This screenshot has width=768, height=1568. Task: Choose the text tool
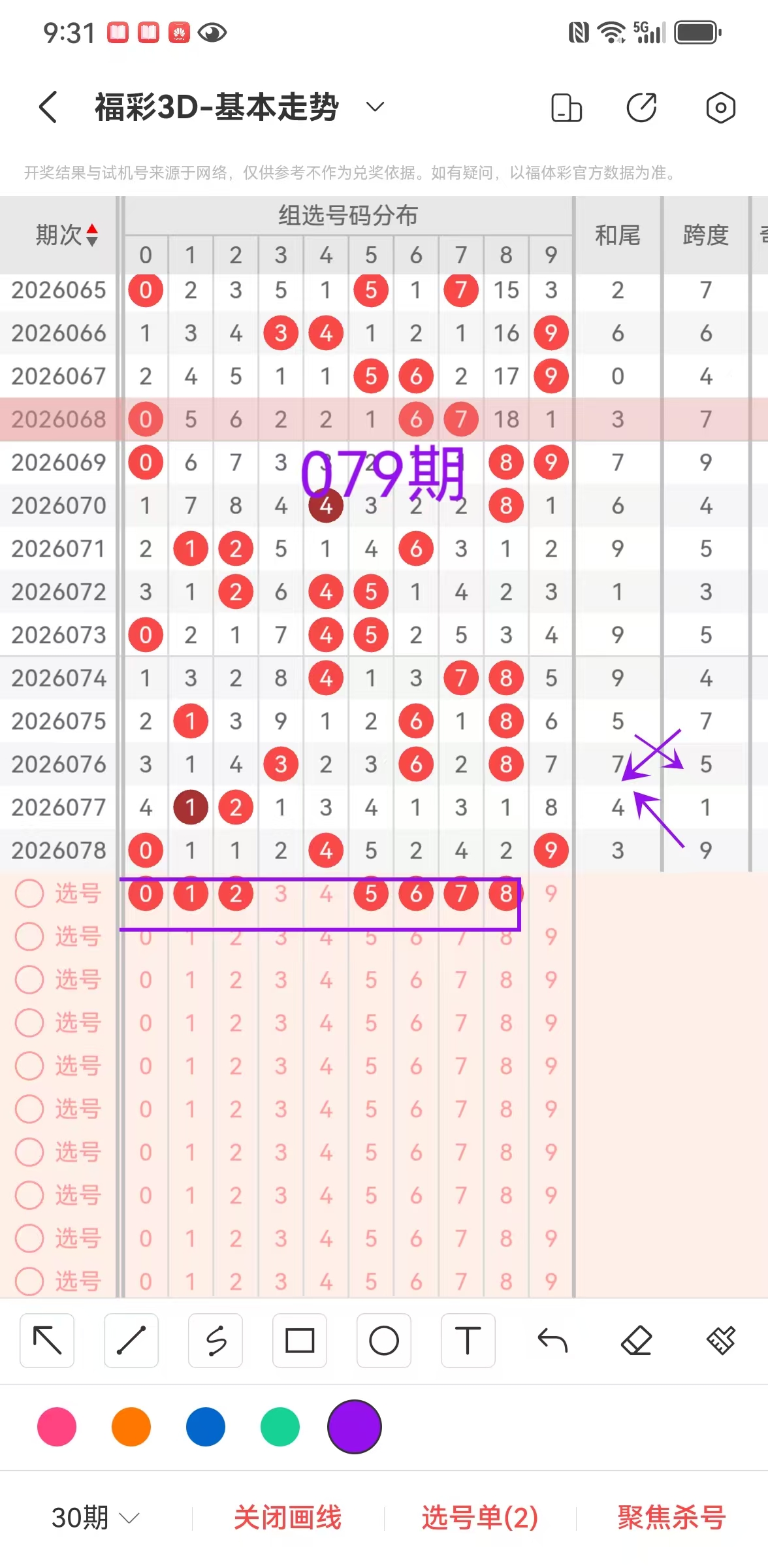point(468,1341)
